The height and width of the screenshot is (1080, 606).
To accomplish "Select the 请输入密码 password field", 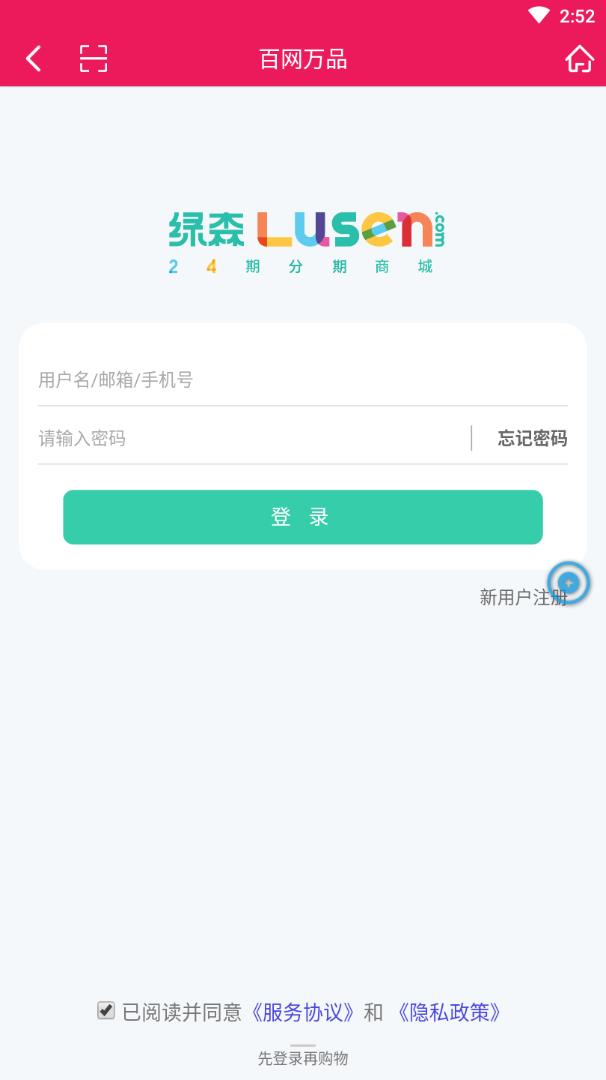I will (x=250, y=438).
